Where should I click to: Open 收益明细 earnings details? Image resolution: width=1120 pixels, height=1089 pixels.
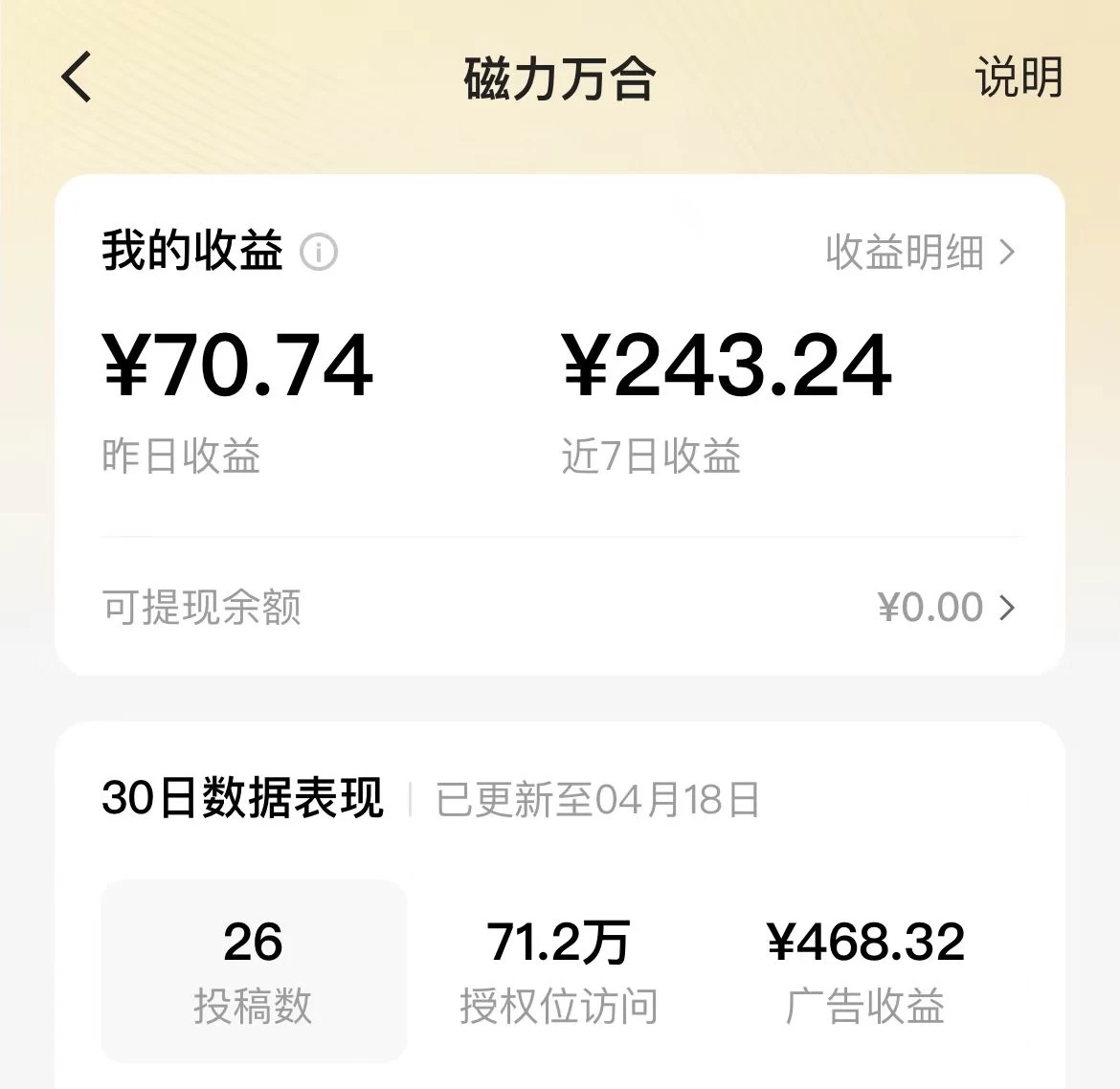point(919,253)
